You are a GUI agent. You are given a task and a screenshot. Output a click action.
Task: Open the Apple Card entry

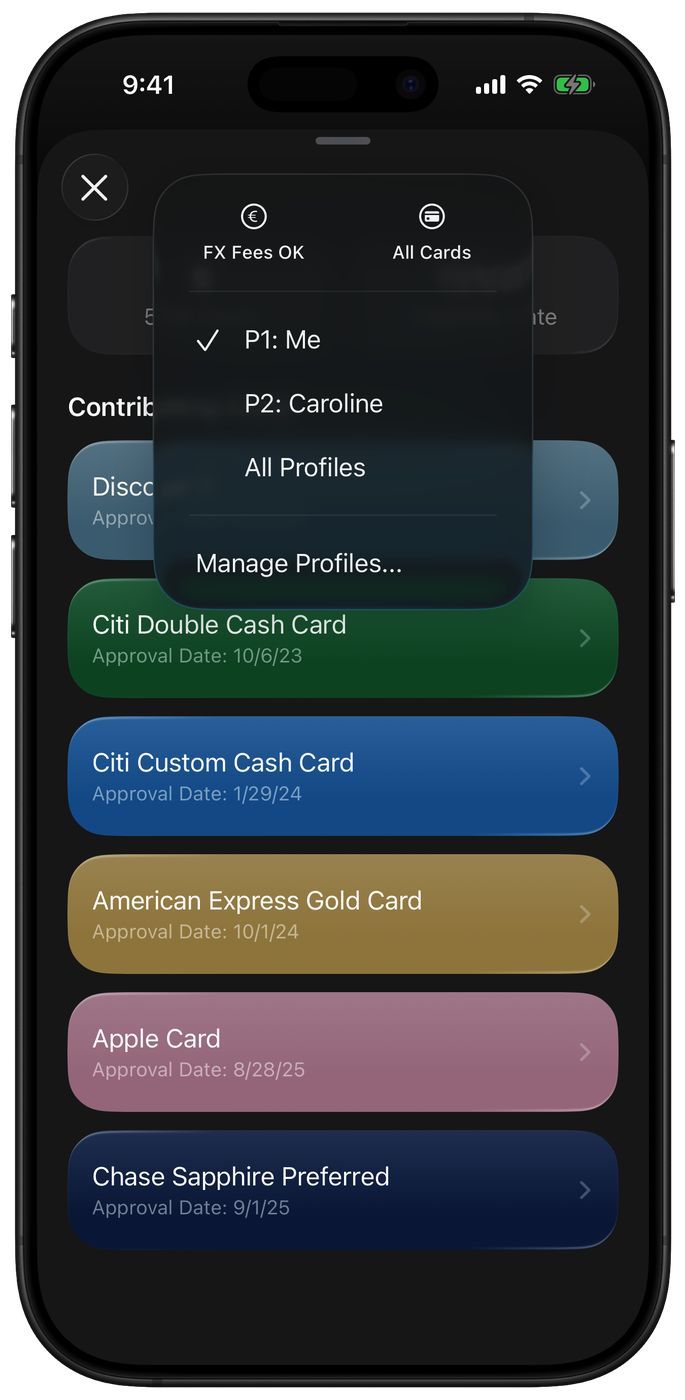342,1052
